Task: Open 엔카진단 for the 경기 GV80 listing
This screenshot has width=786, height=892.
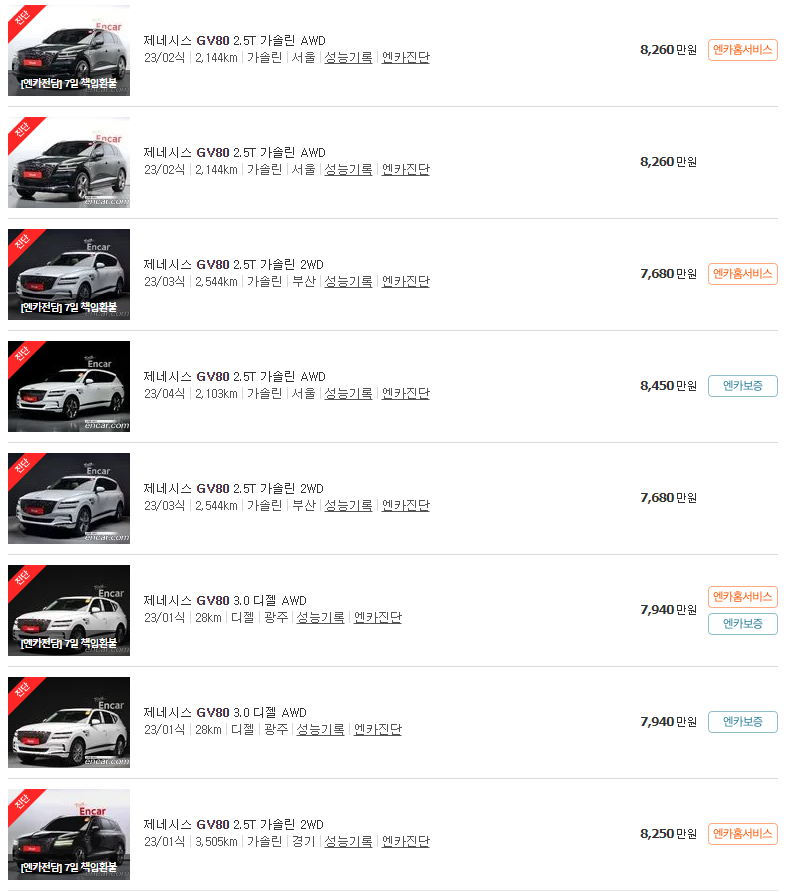Action: pos(406,841)
